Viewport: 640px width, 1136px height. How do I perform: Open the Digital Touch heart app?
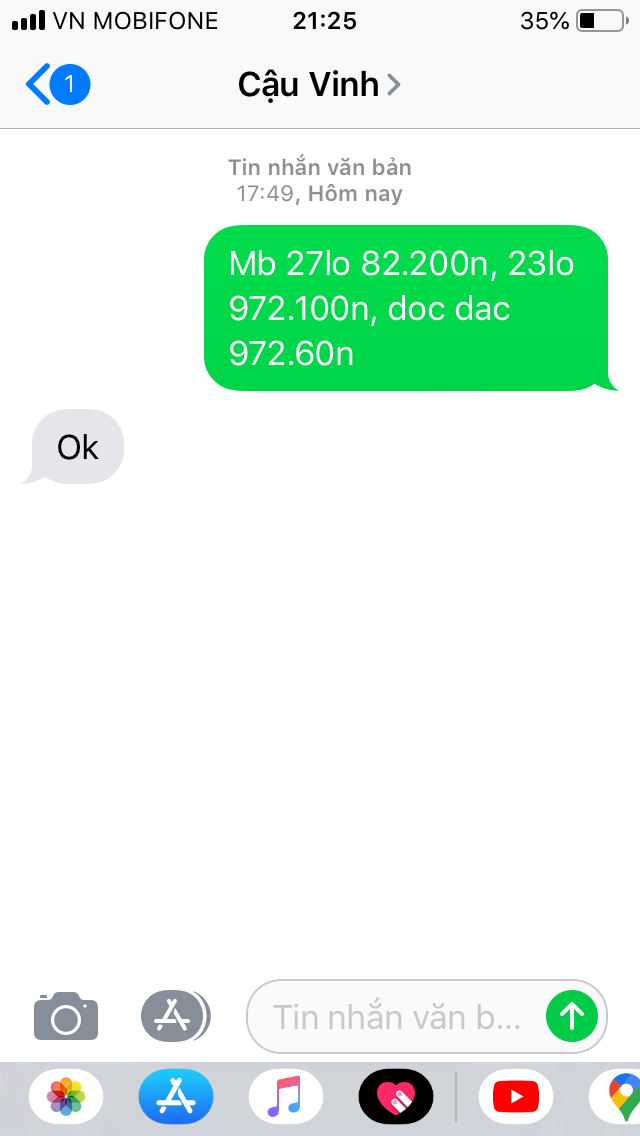[396, 1096]
